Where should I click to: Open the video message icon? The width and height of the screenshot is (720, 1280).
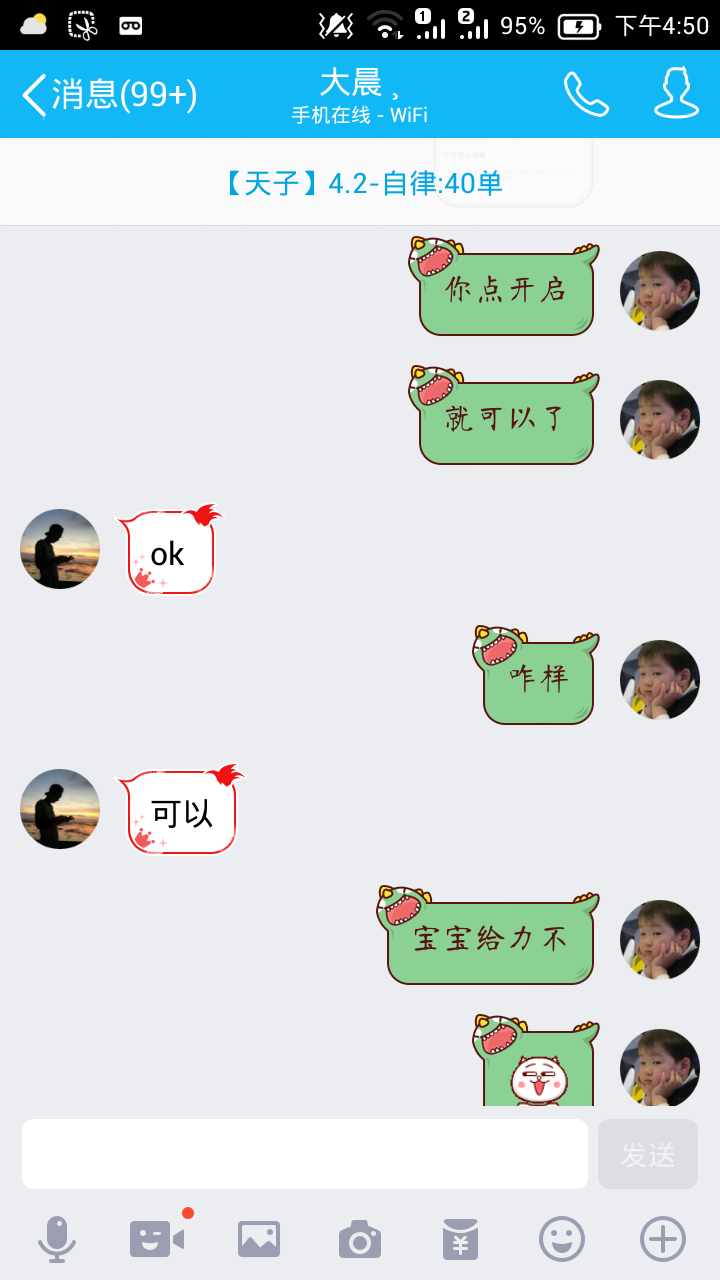click(x=158, y=1239)
